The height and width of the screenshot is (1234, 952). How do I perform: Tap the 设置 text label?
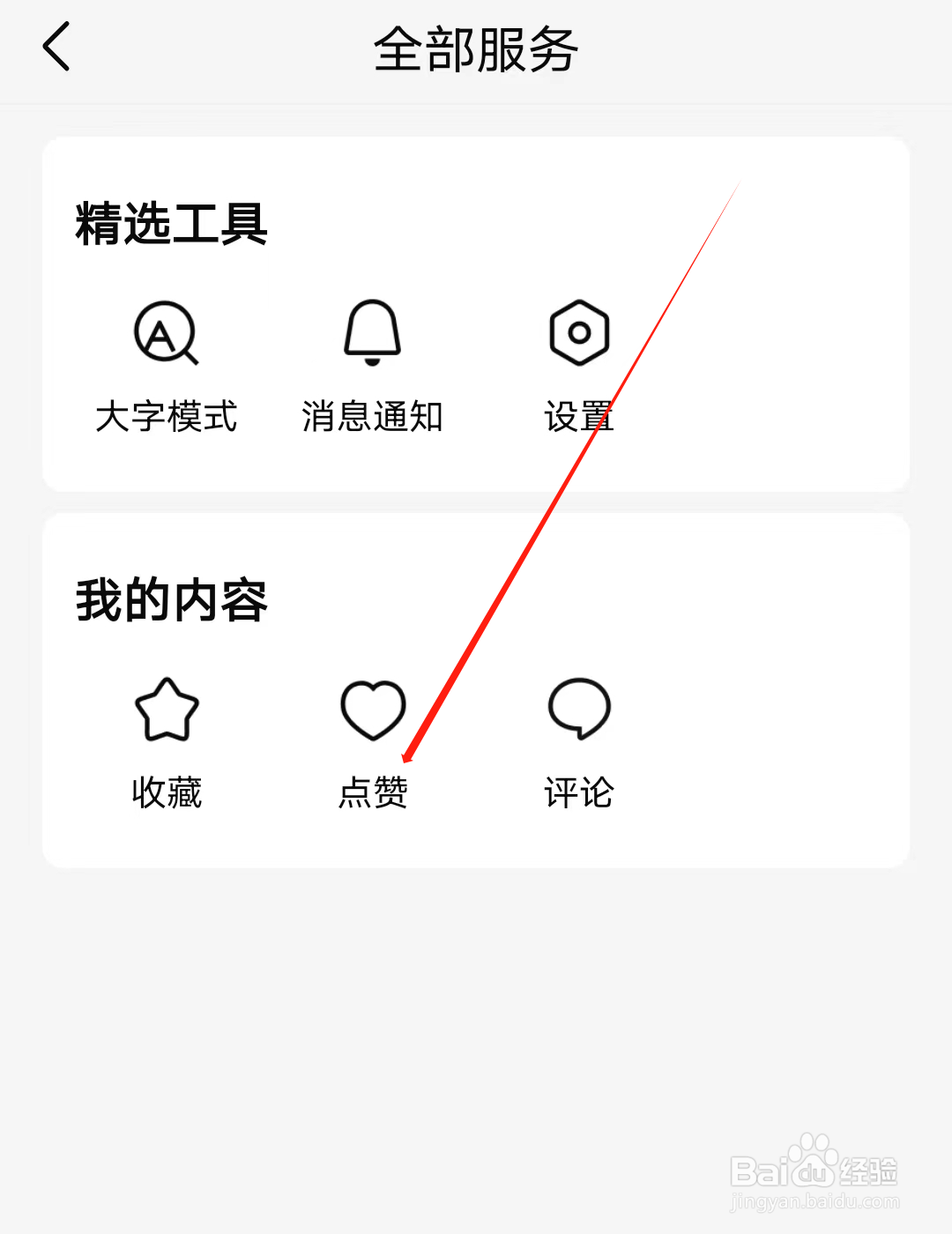[578, 416]
